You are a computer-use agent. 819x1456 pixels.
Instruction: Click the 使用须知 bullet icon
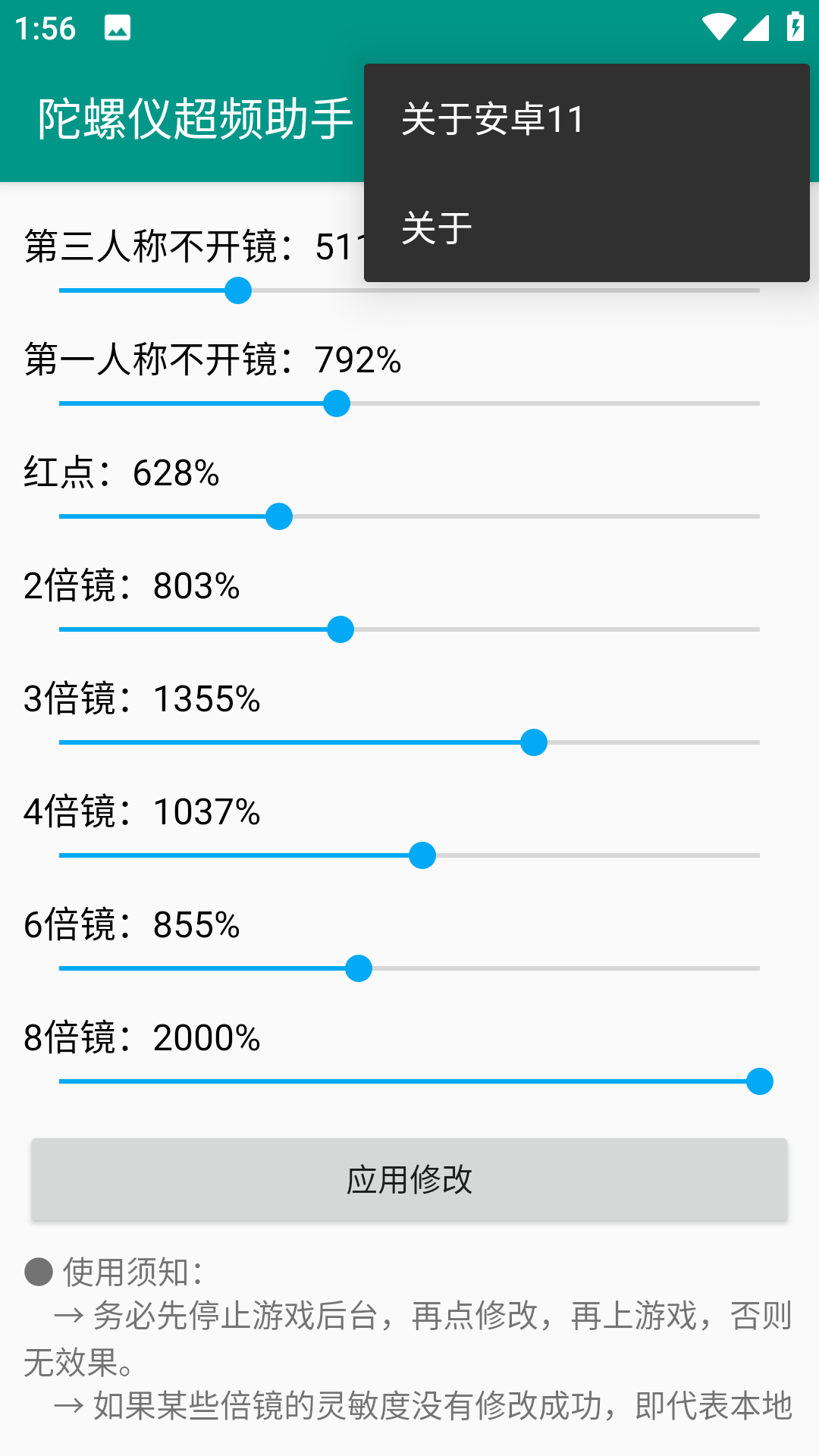(37, 1268)
